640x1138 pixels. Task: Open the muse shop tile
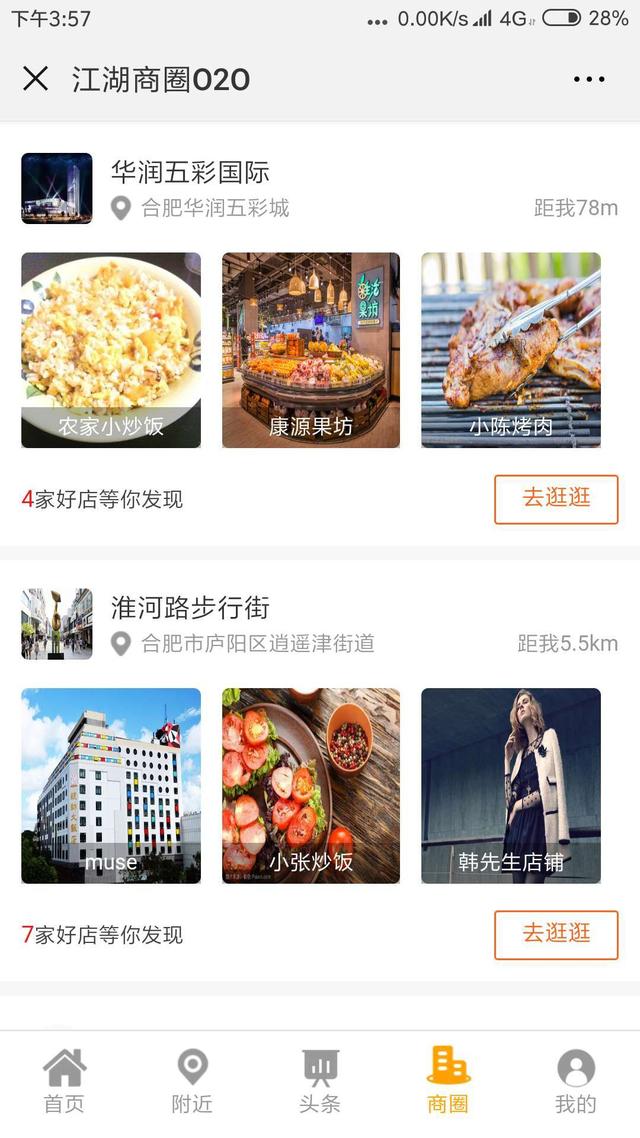coord(111,786)
